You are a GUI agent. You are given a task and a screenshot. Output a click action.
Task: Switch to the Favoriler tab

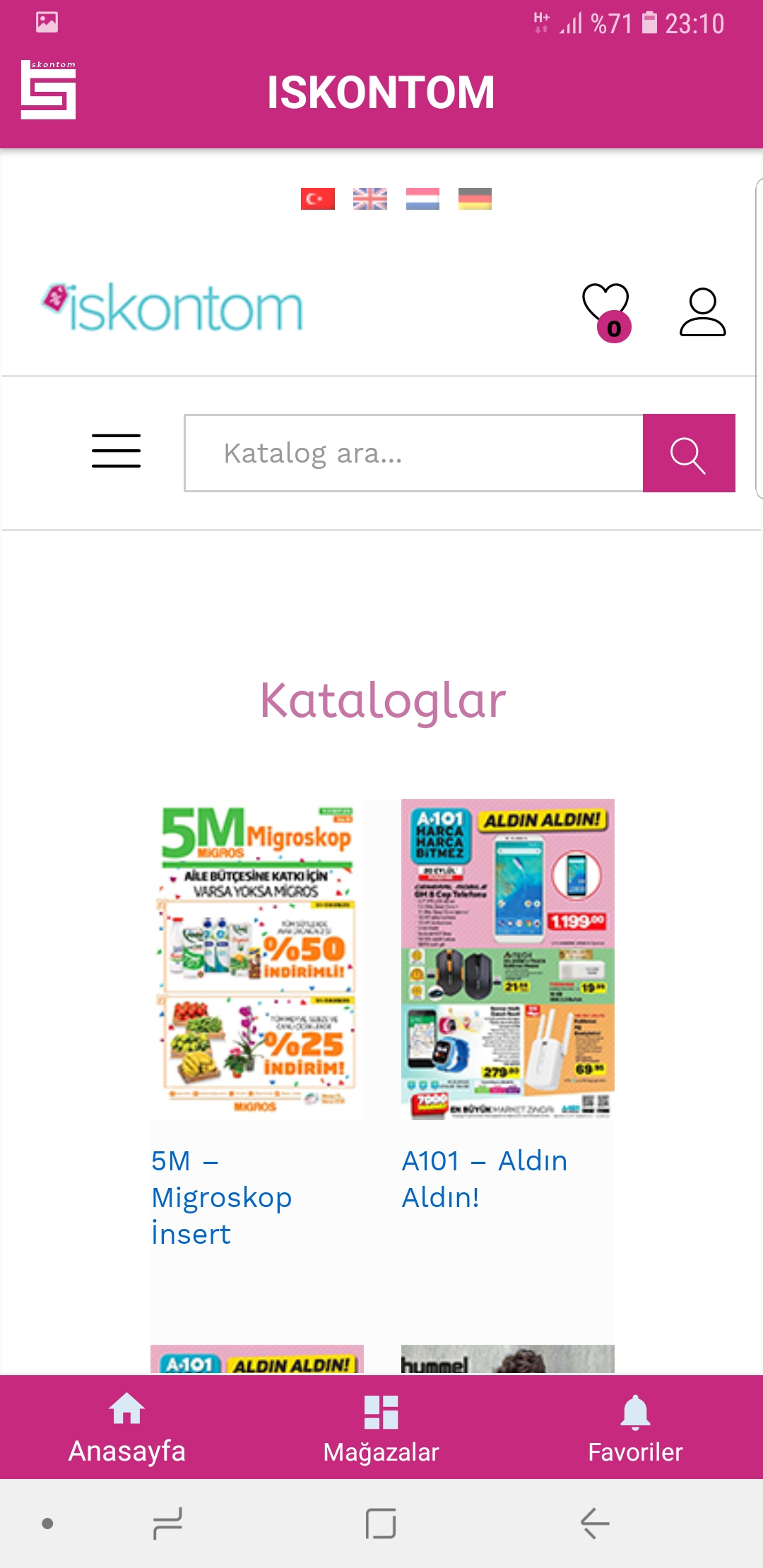[636, 1428]
